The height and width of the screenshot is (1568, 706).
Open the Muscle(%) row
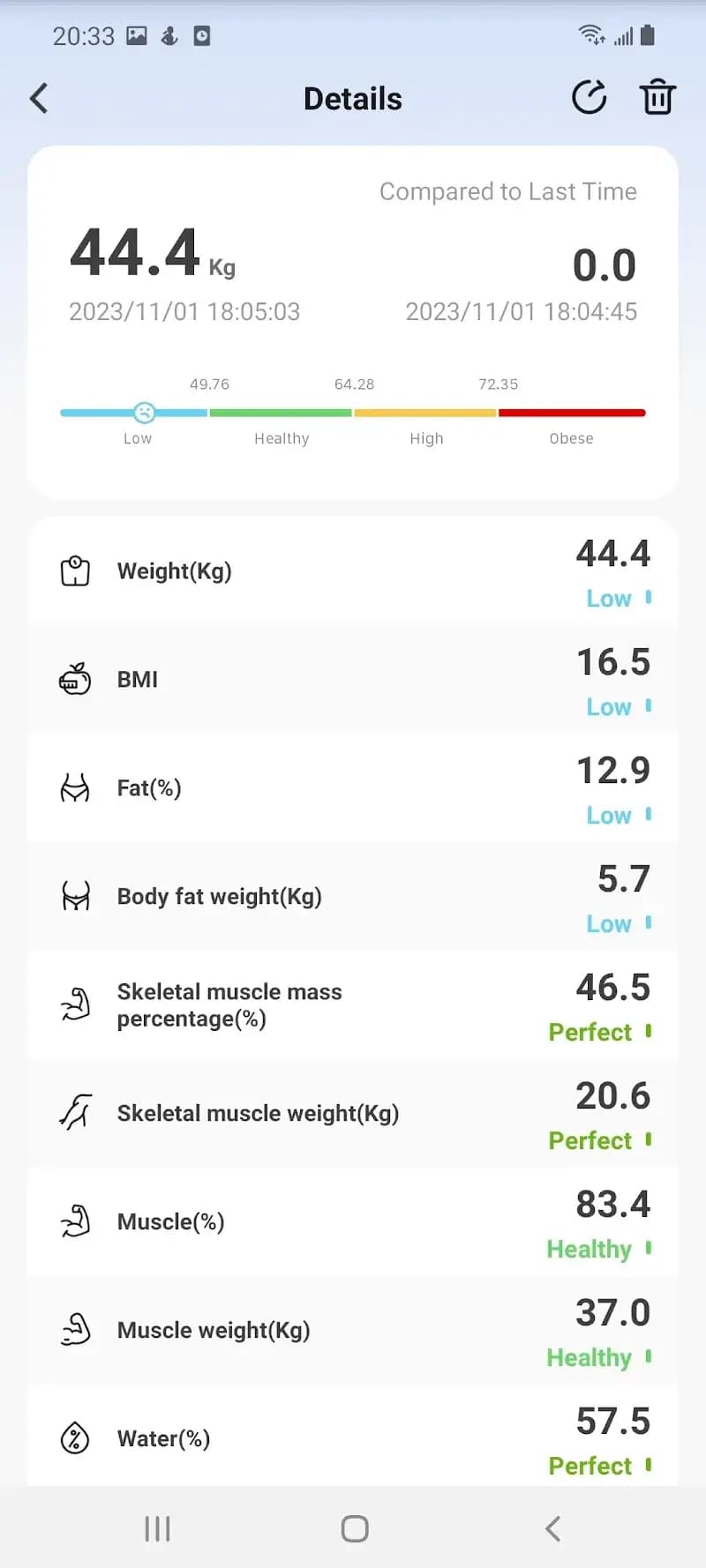pyautogui.click(x=353, y=1222)
